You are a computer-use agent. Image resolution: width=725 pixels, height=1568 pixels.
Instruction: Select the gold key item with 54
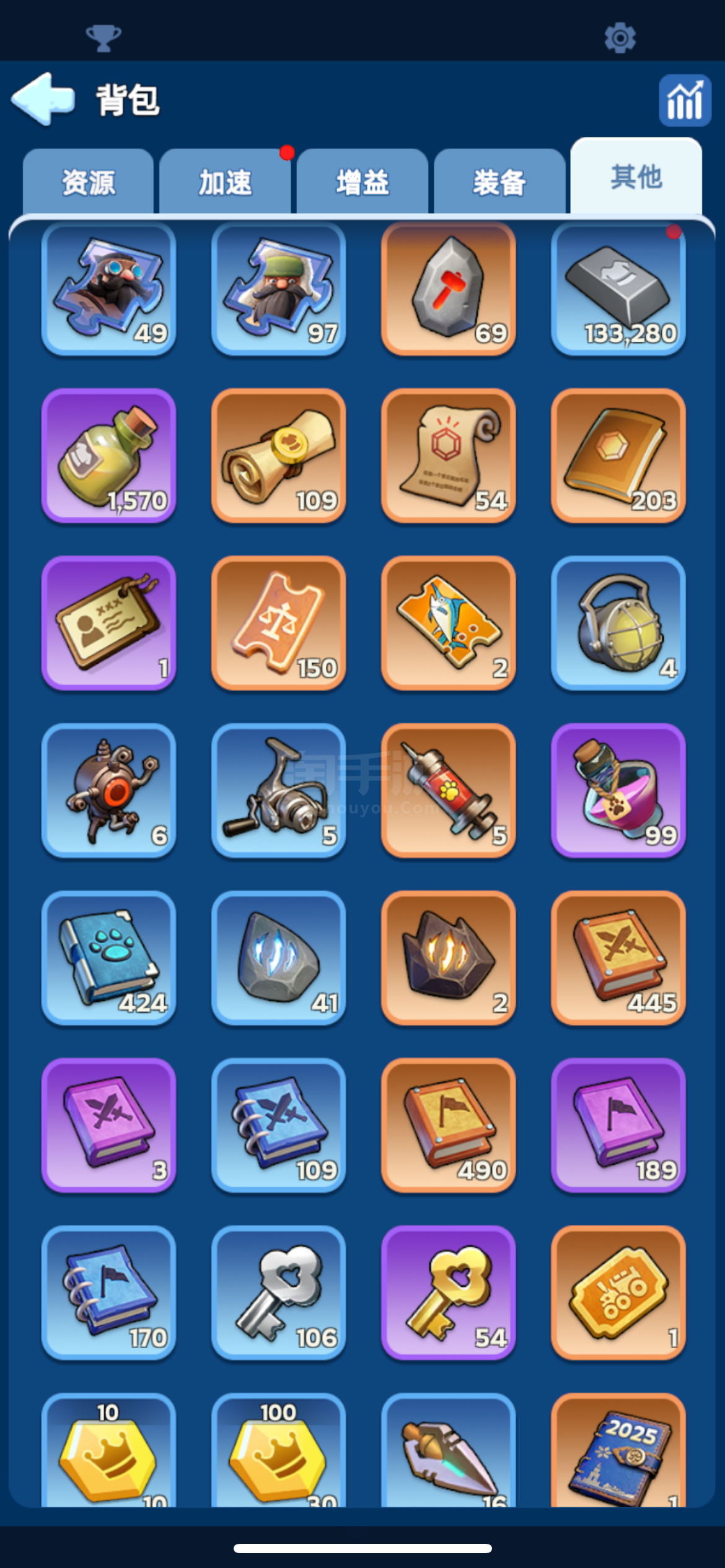[448, 1292]
